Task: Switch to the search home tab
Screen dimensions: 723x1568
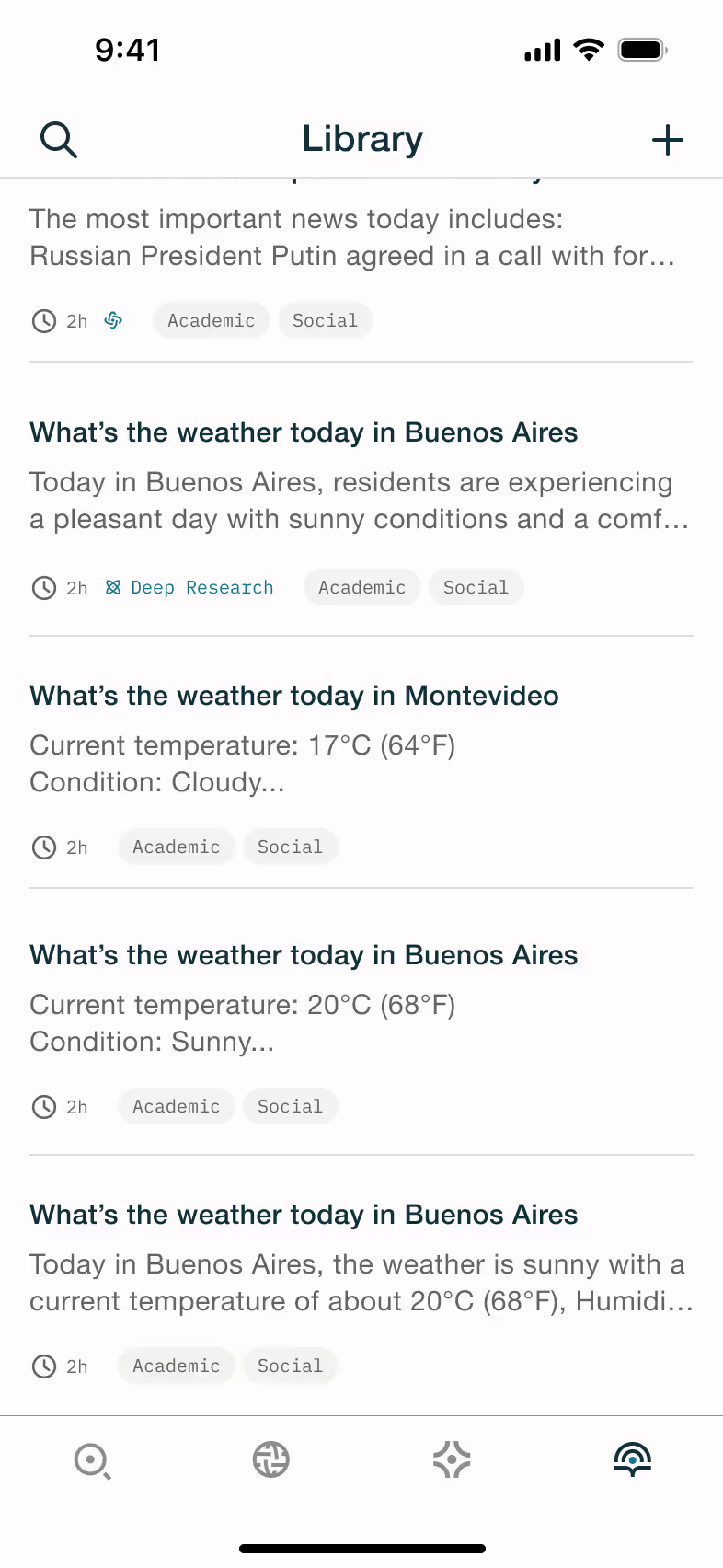Action: pos(92,1460)
